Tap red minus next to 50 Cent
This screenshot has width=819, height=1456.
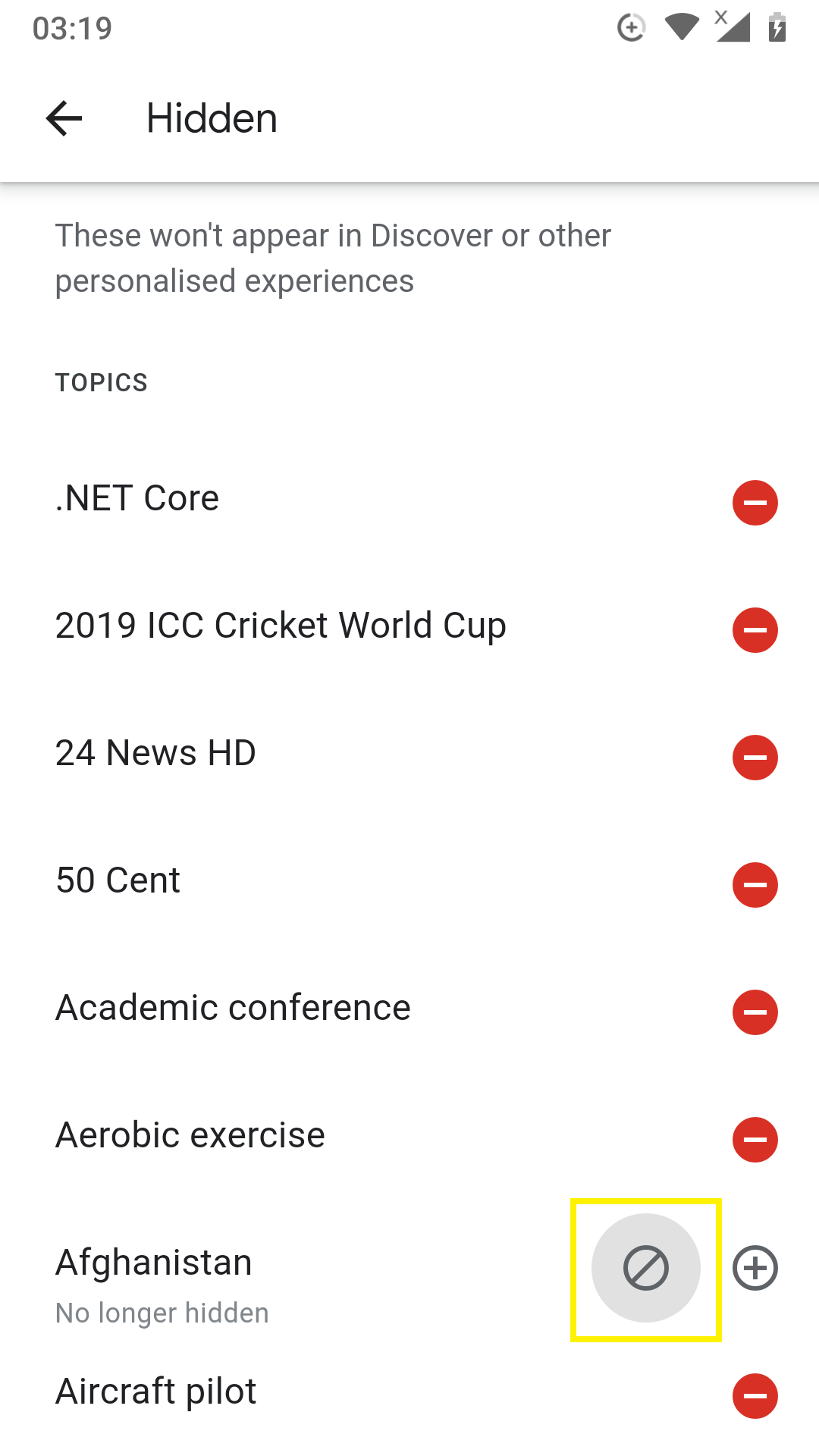pyautogui.click(x=755, y=885)
